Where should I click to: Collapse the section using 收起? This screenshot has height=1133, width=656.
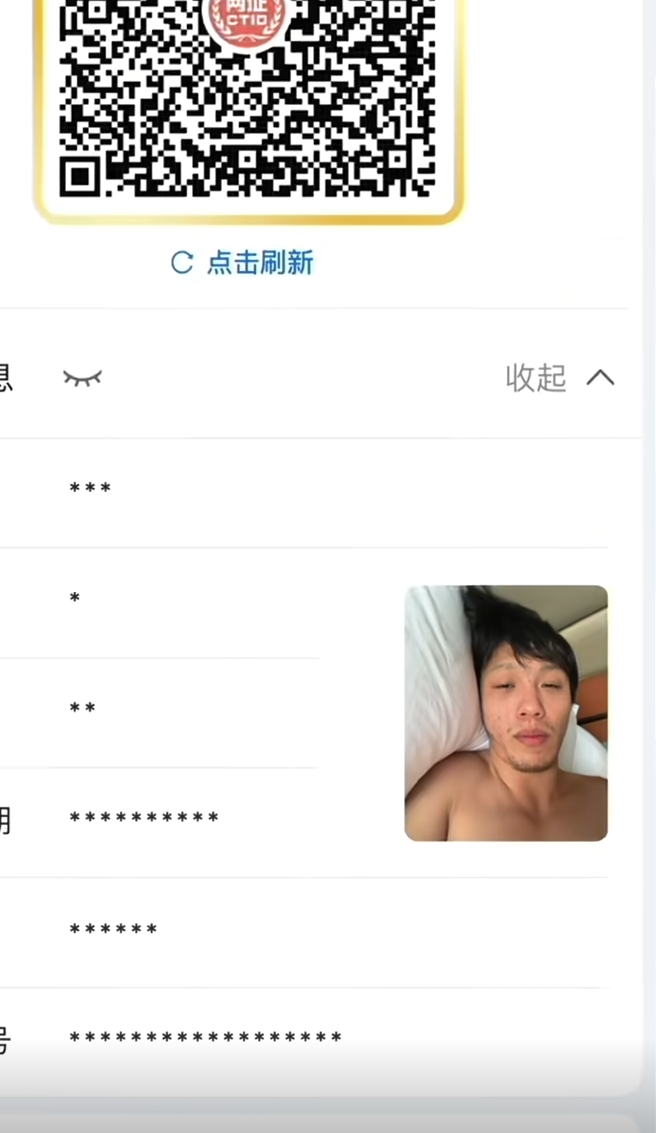coord(558,378)
